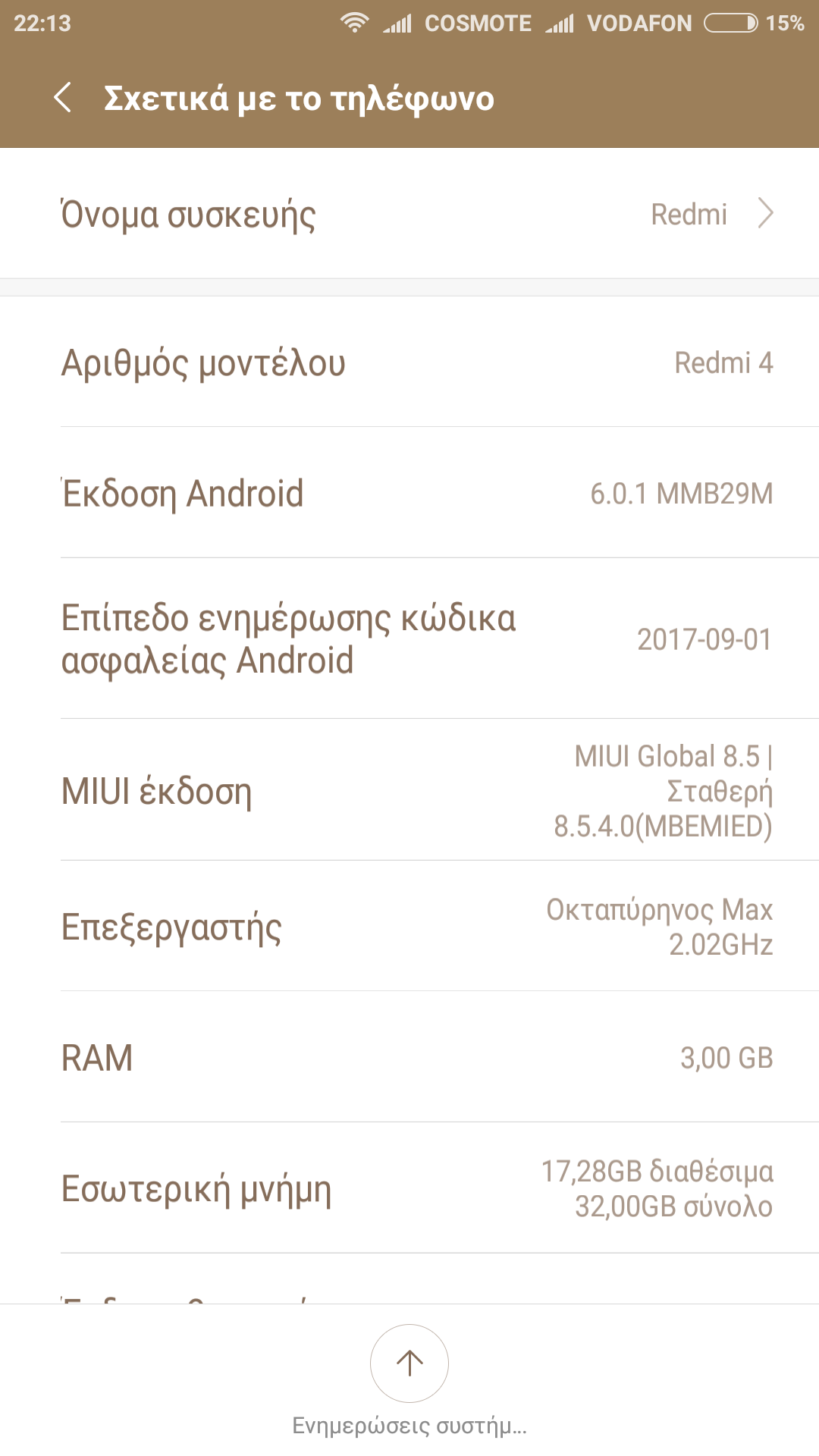
Task: Open the Όνομα συσκευής row
Action: tap(409, 214)
